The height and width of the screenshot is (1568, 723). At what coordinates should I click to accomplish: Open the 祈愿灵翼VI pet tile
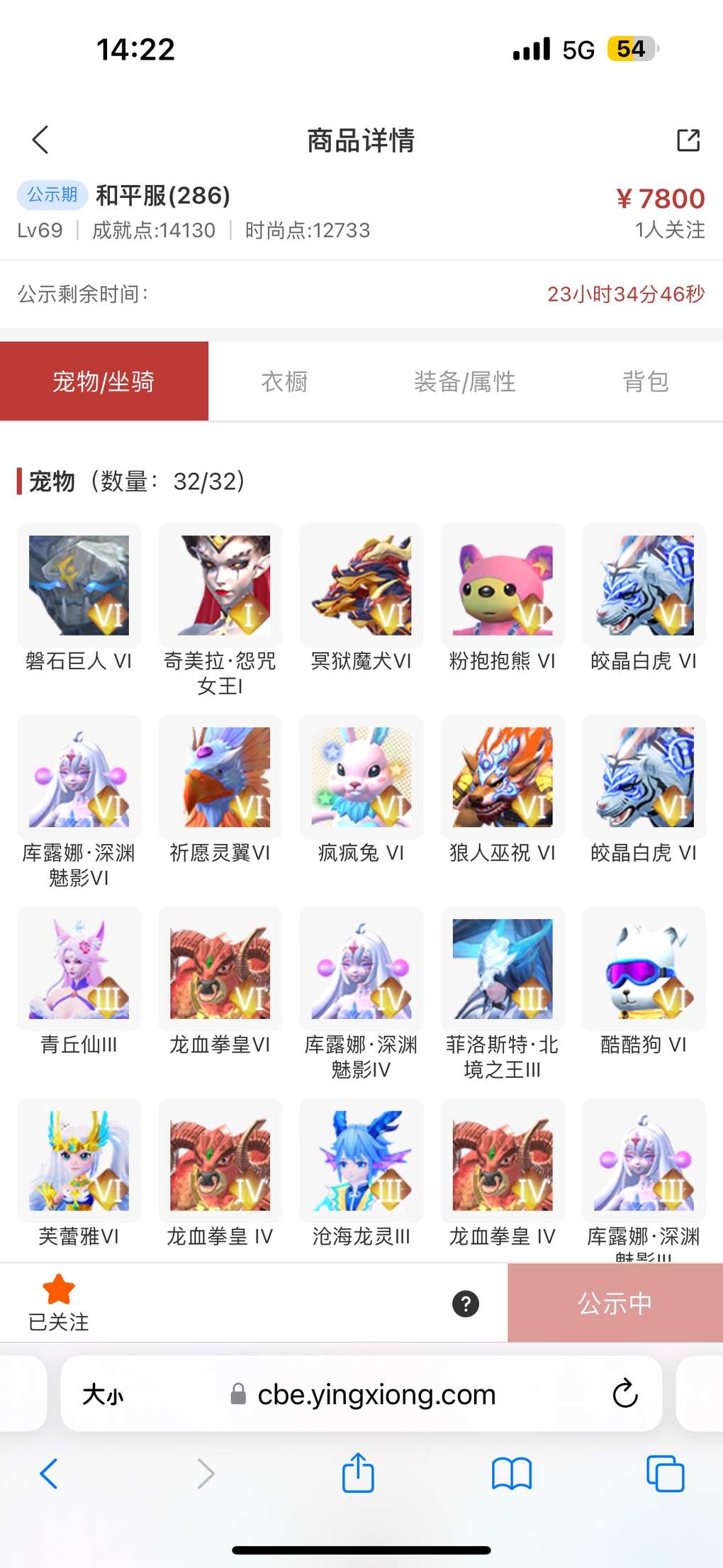click(220, 777)
